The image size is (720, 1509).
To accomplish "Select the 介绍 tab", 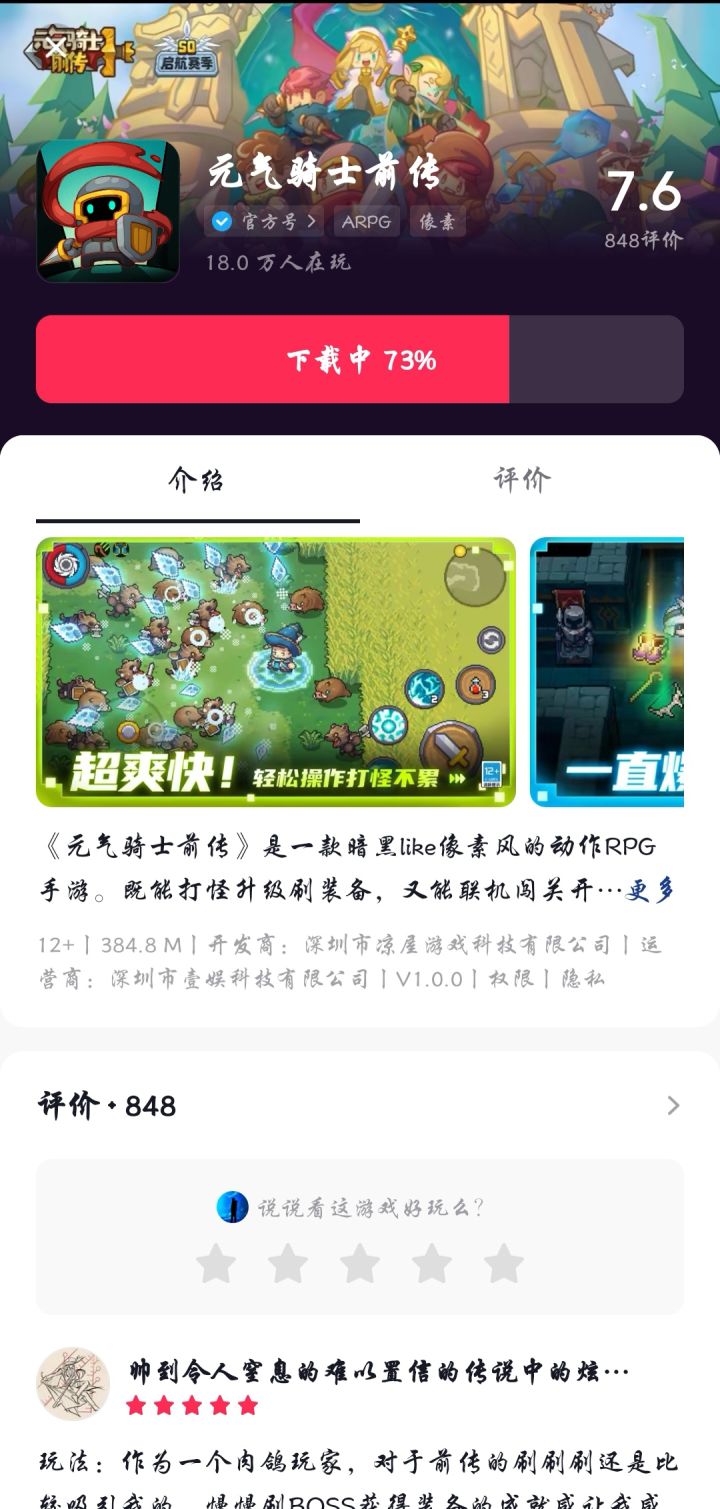I will click(x=198, y=481).
